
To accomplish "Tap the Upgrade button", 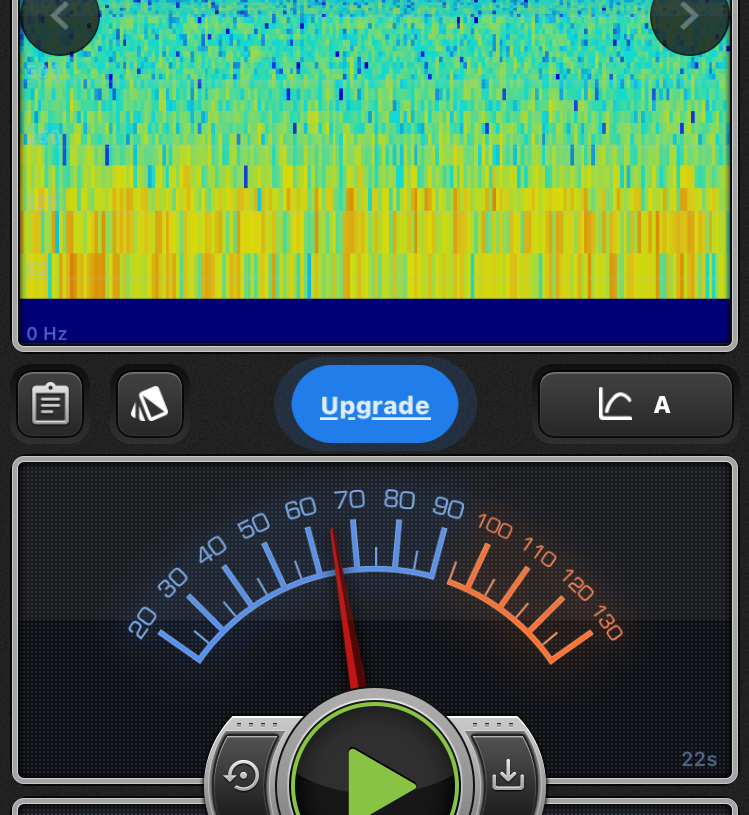I will pyautogui.click(x=375, y=405).
